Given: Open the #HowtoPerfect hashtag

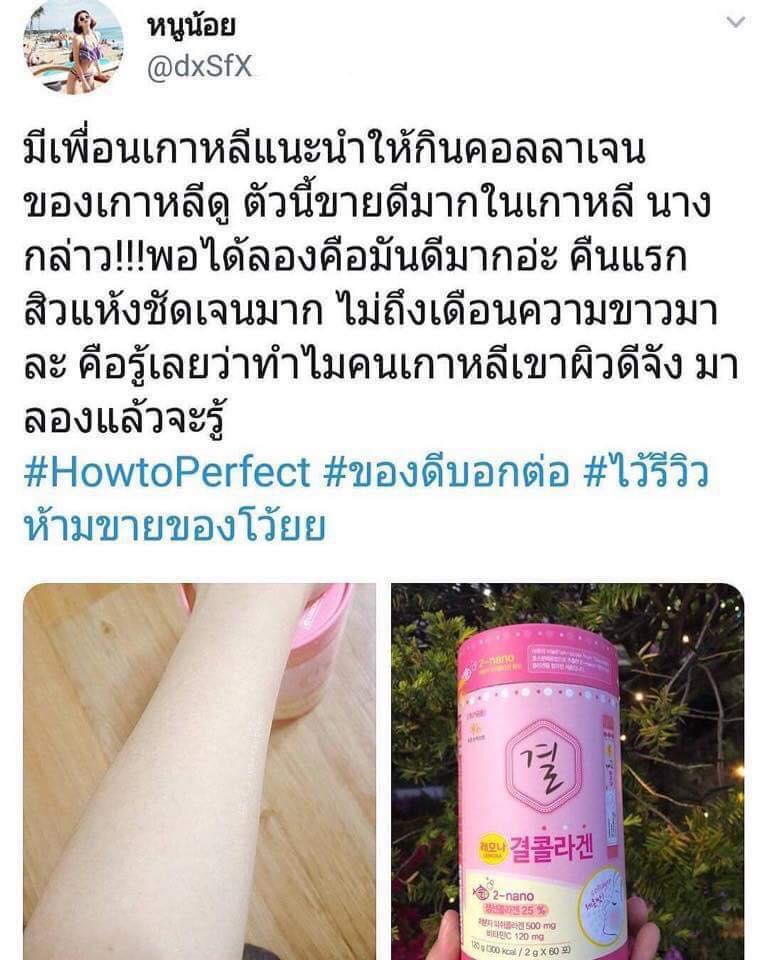Looking at the screenshot, I should pyautogui.click(x=168, y=474).
